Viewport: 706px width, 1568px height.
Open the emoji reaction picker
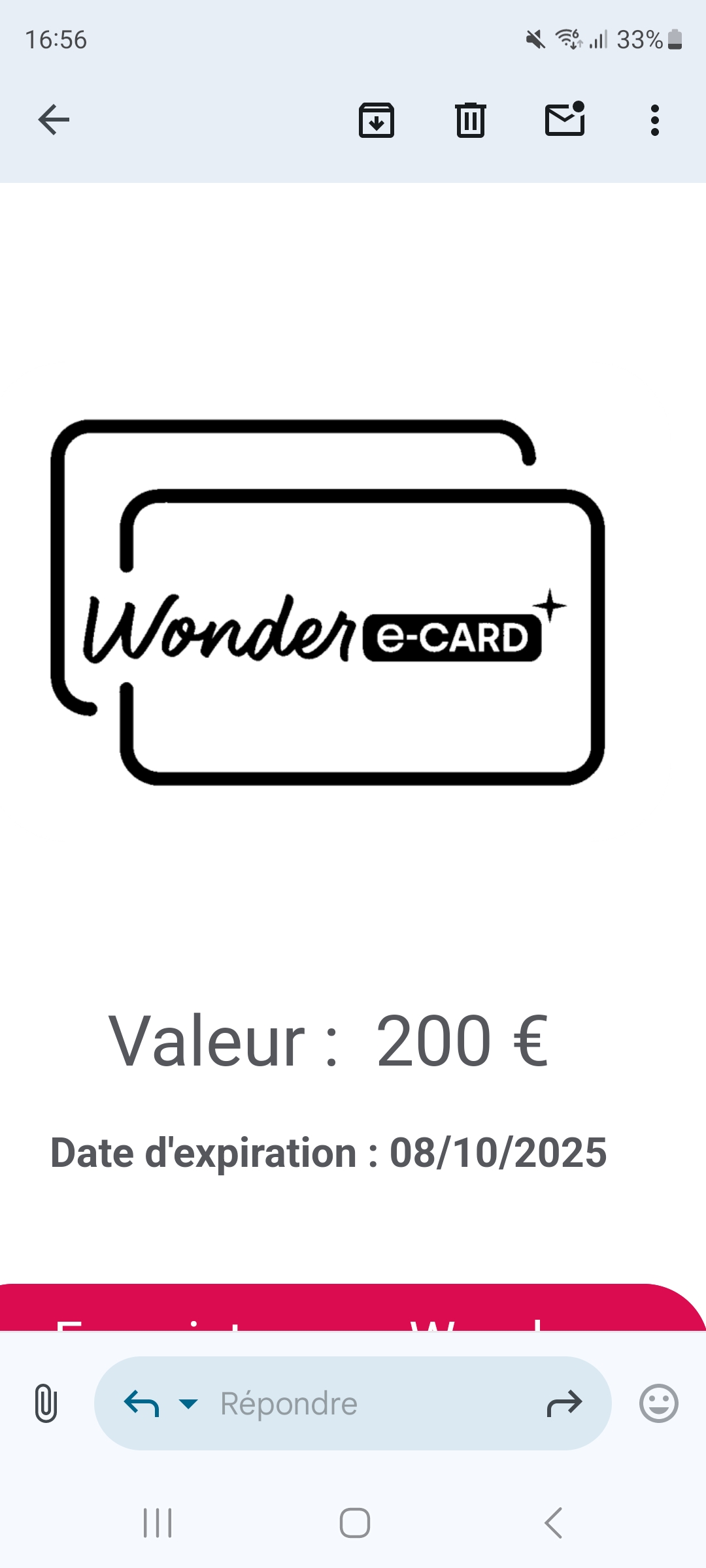coord(659,1403)
